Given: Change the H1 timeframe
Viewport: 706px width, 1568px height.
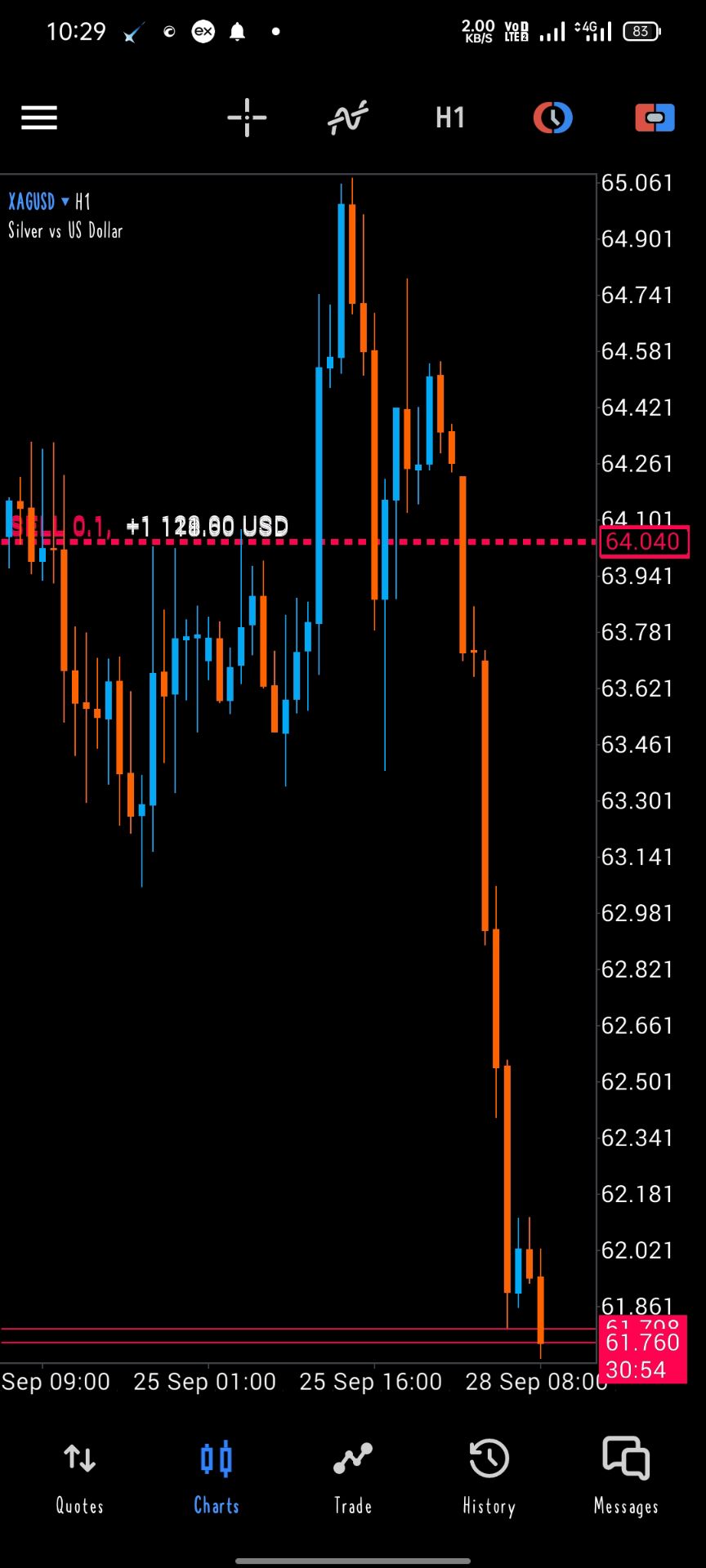Looking at the screenshot, I should click(450, 118).
